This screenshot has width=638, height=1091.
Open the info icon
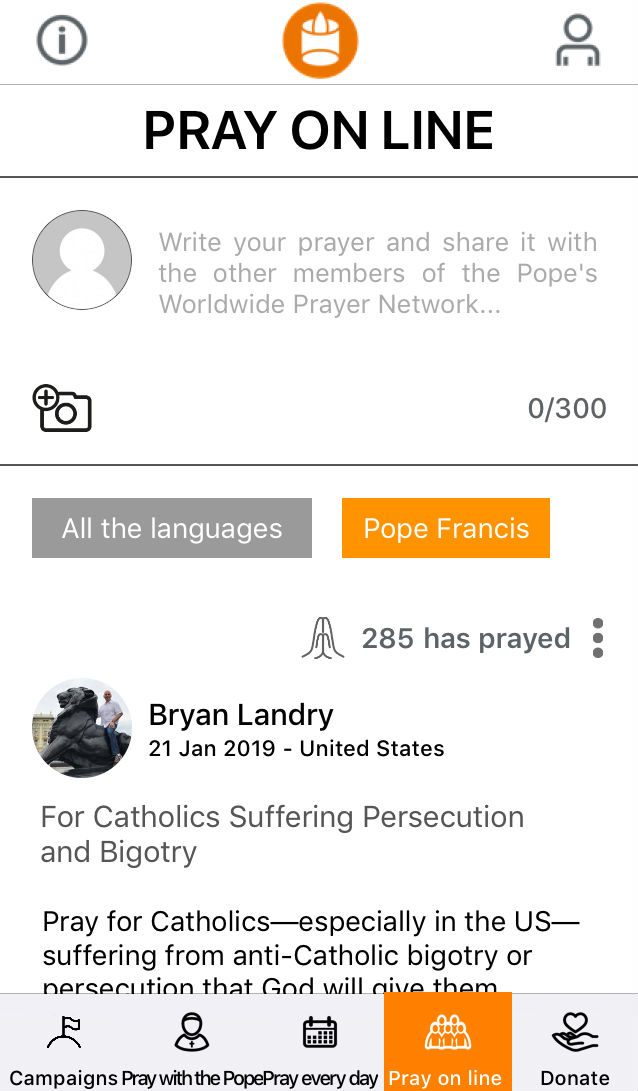coord(62,41)
